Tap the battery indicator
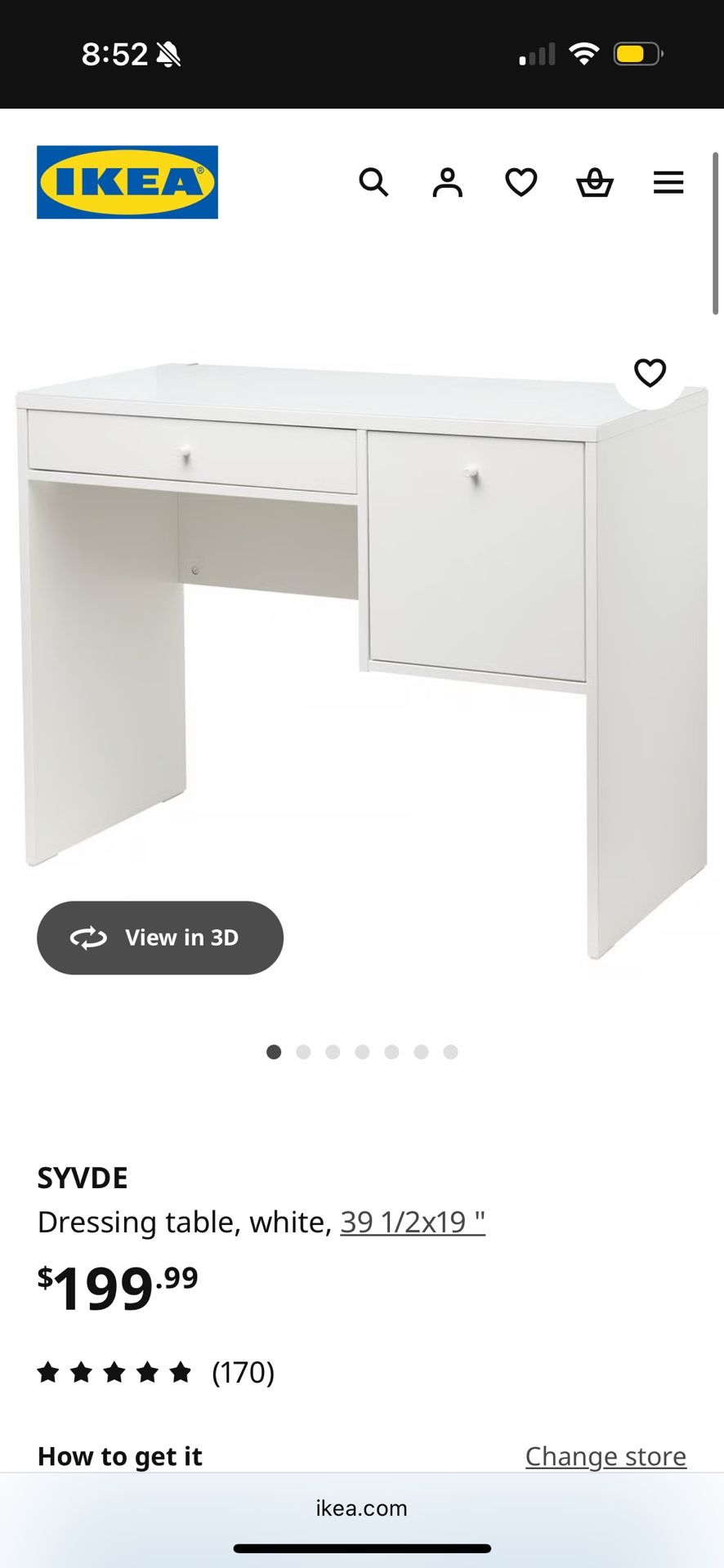 point(635,52)
